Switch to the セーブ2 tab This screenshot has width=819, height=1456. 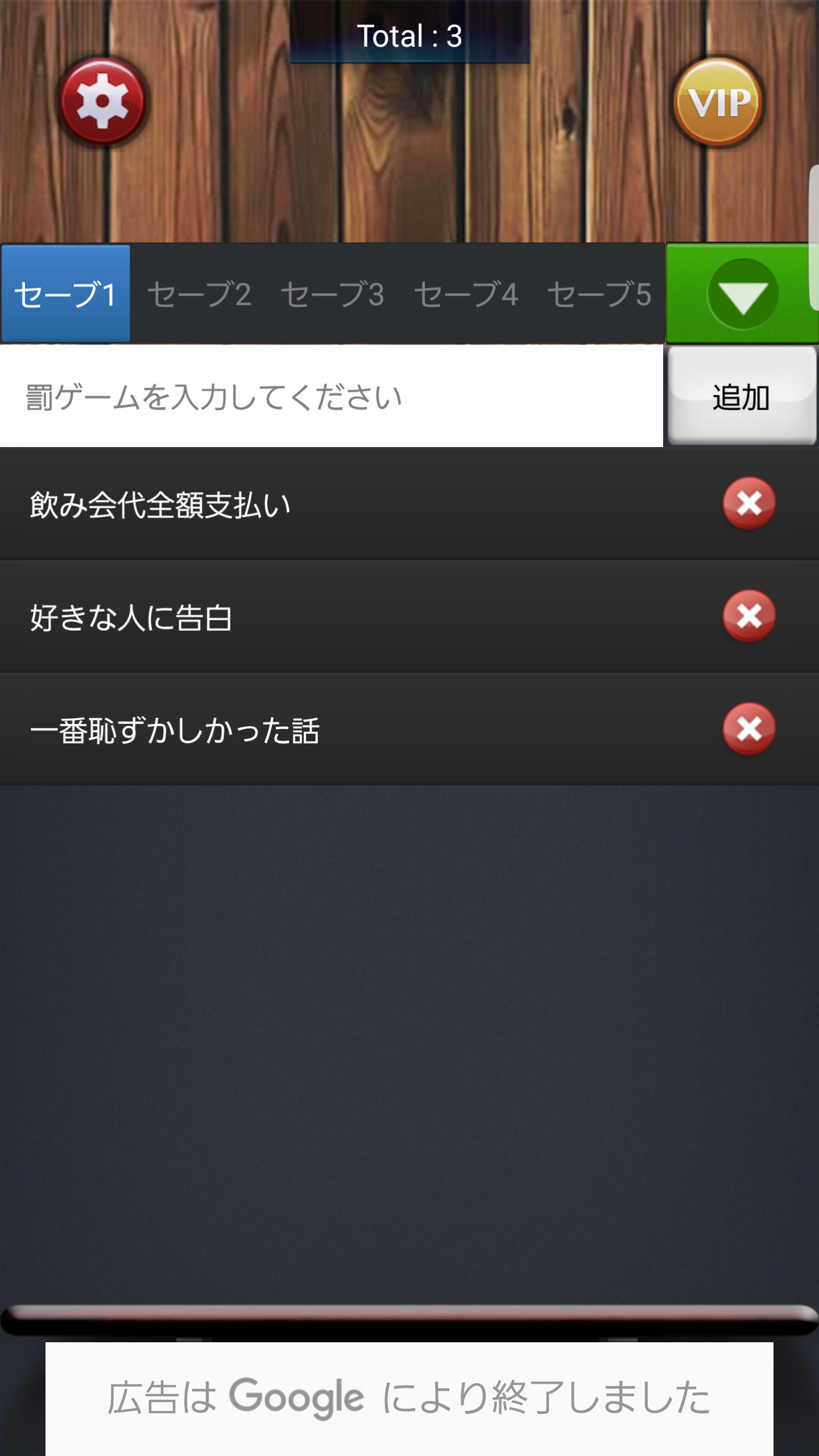199,293
